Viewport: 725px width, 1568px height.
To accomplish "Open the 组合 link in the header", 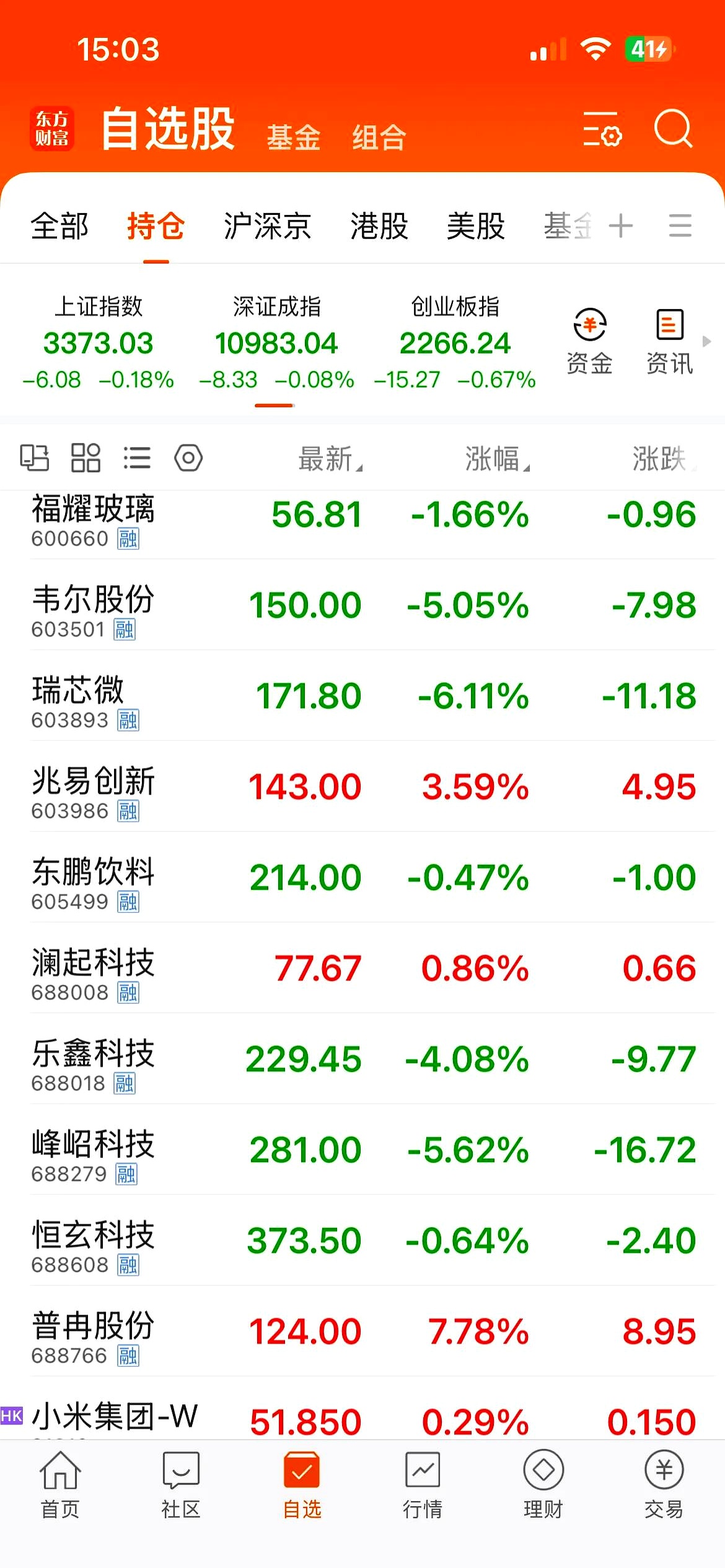I will click(378, 136).
